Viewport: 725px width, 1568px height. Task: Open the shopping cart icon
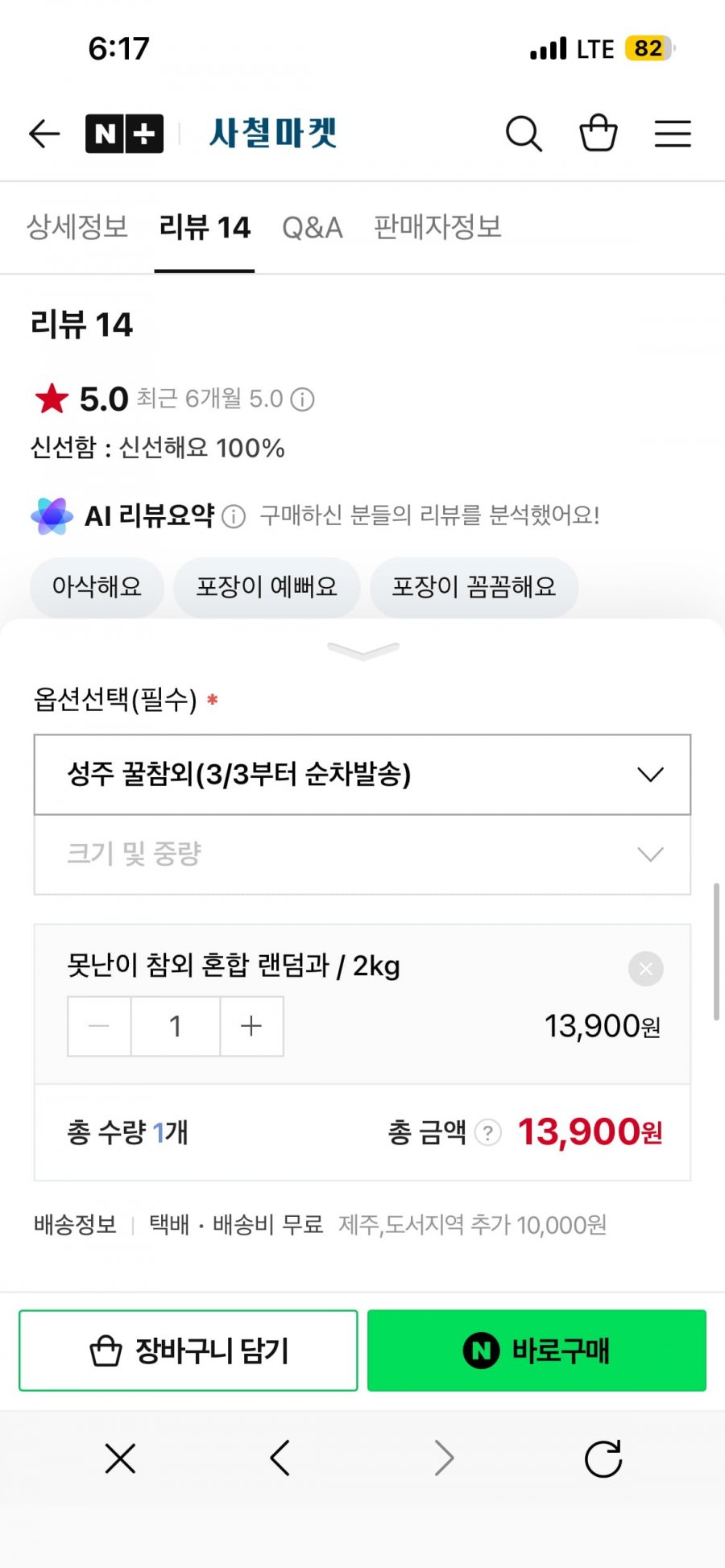point(599,133)
